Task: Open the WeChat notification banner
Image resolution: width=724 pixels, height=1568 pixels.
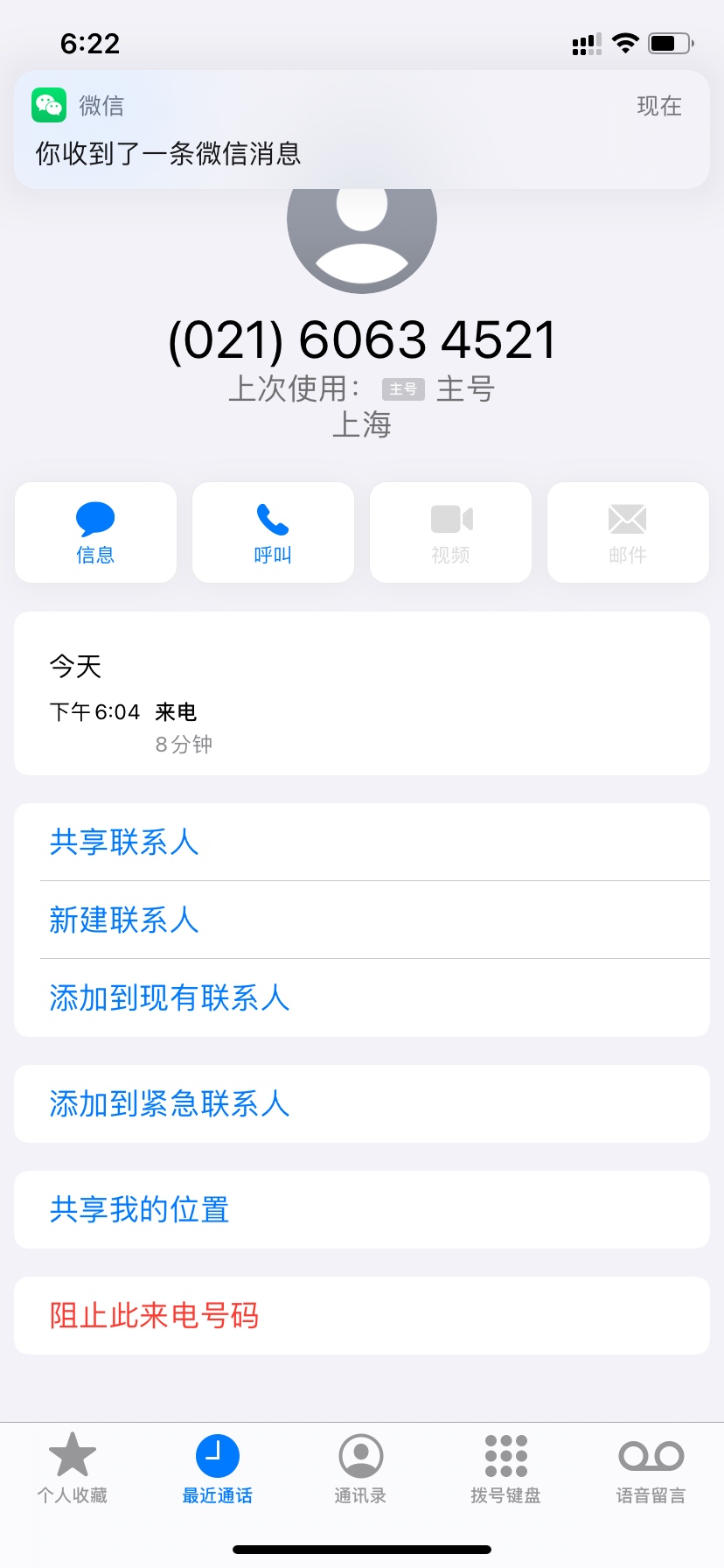Action: coord(362,129)
